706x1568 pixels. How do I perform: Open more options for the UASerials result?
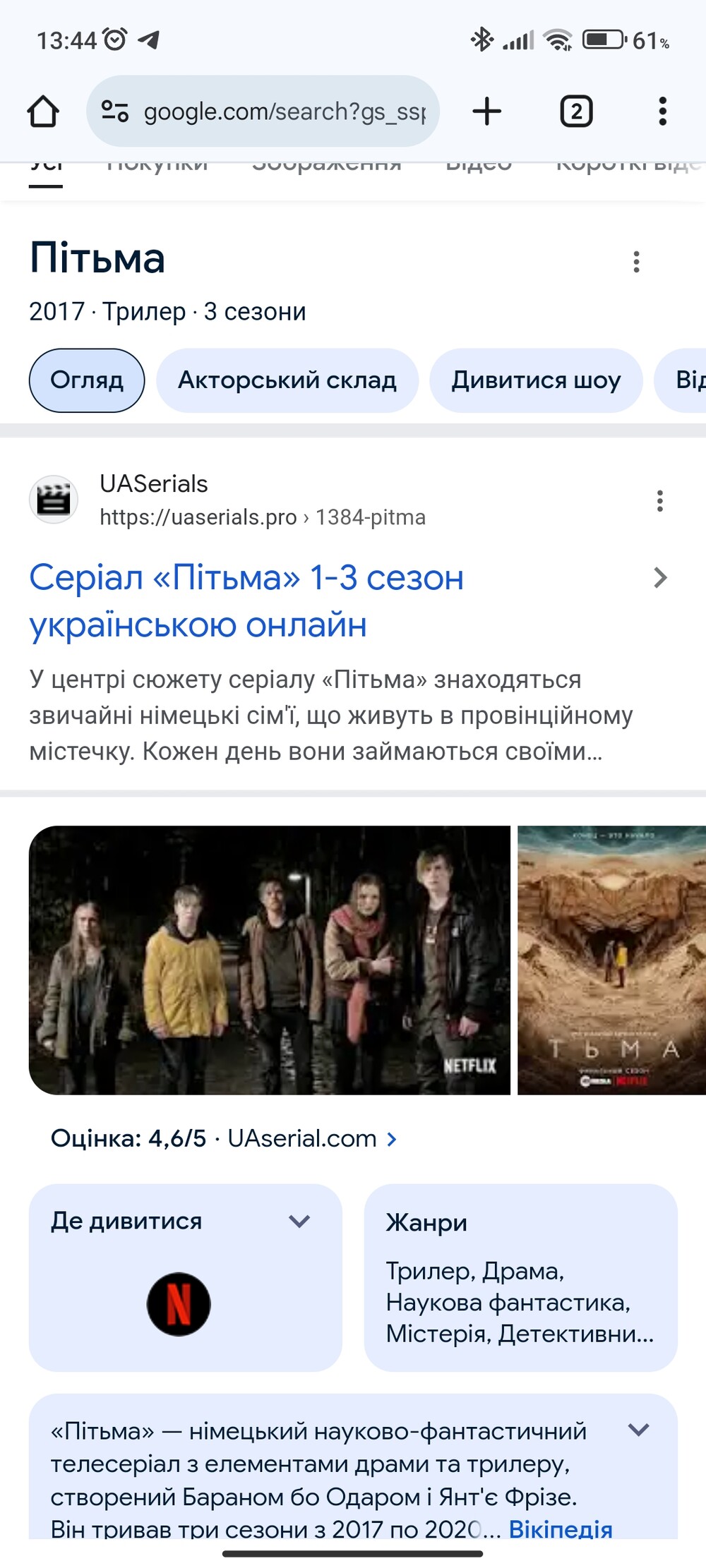tap(659, 501)
